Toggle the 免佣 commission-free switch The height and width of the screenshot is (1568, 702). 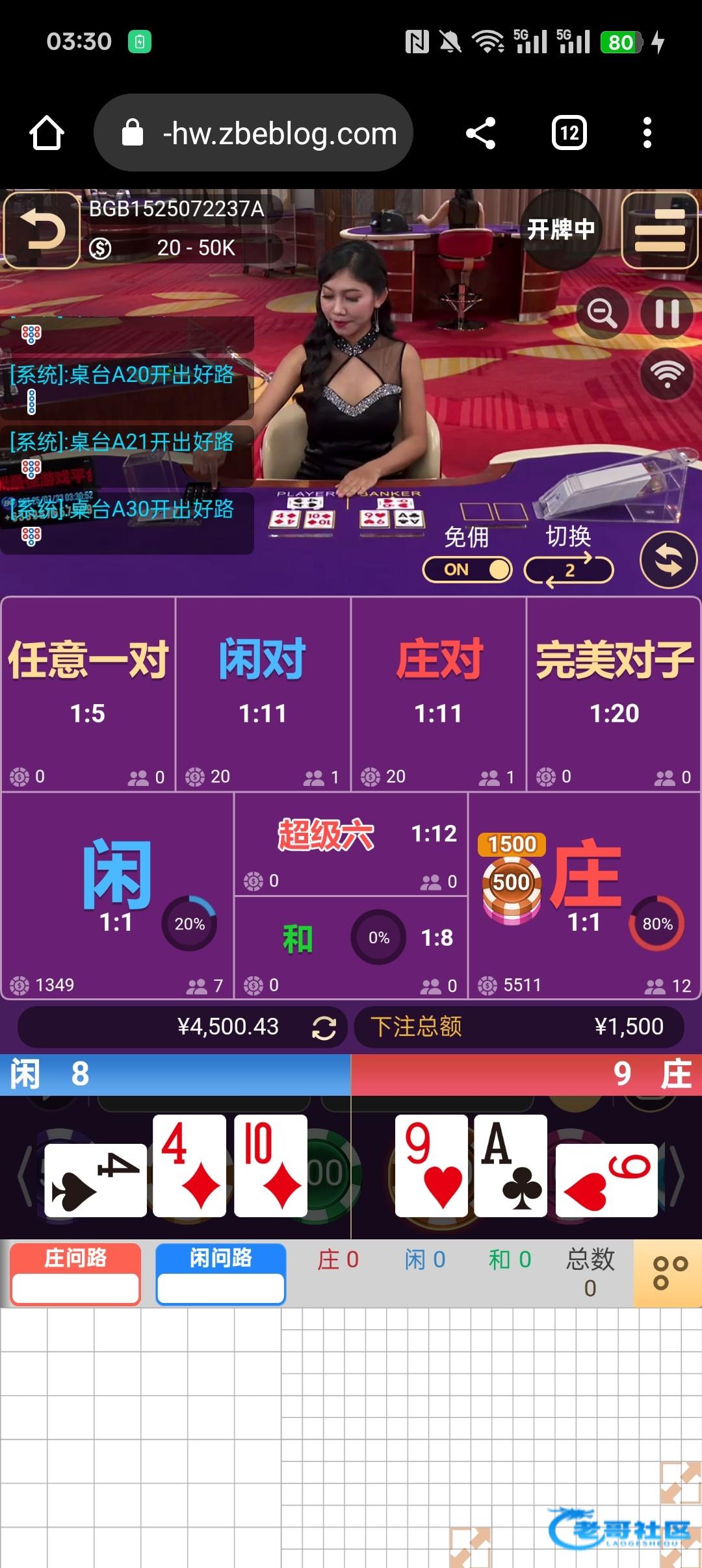(467, 570)
